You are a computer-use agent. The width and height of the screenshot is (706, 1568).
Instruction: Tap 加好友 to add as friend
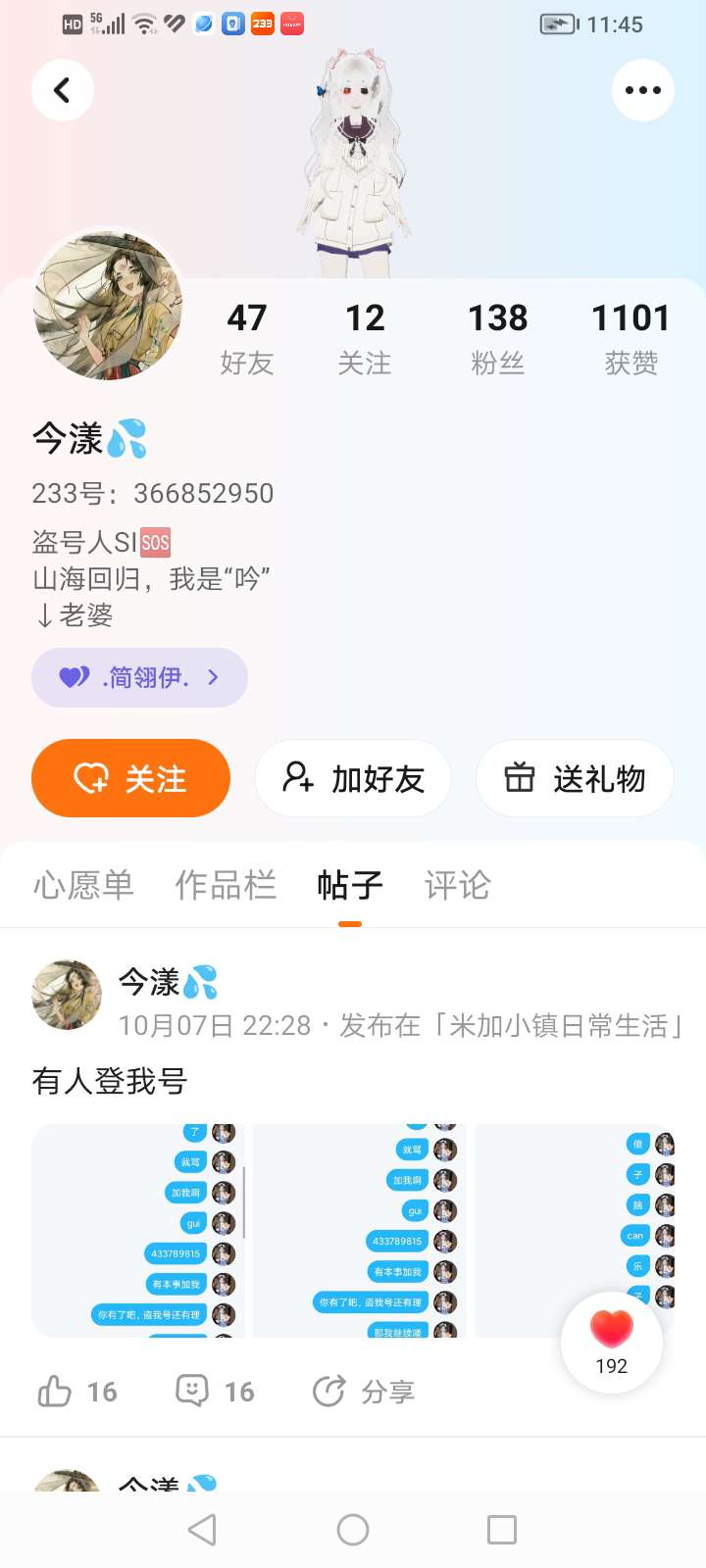point(353,778)
